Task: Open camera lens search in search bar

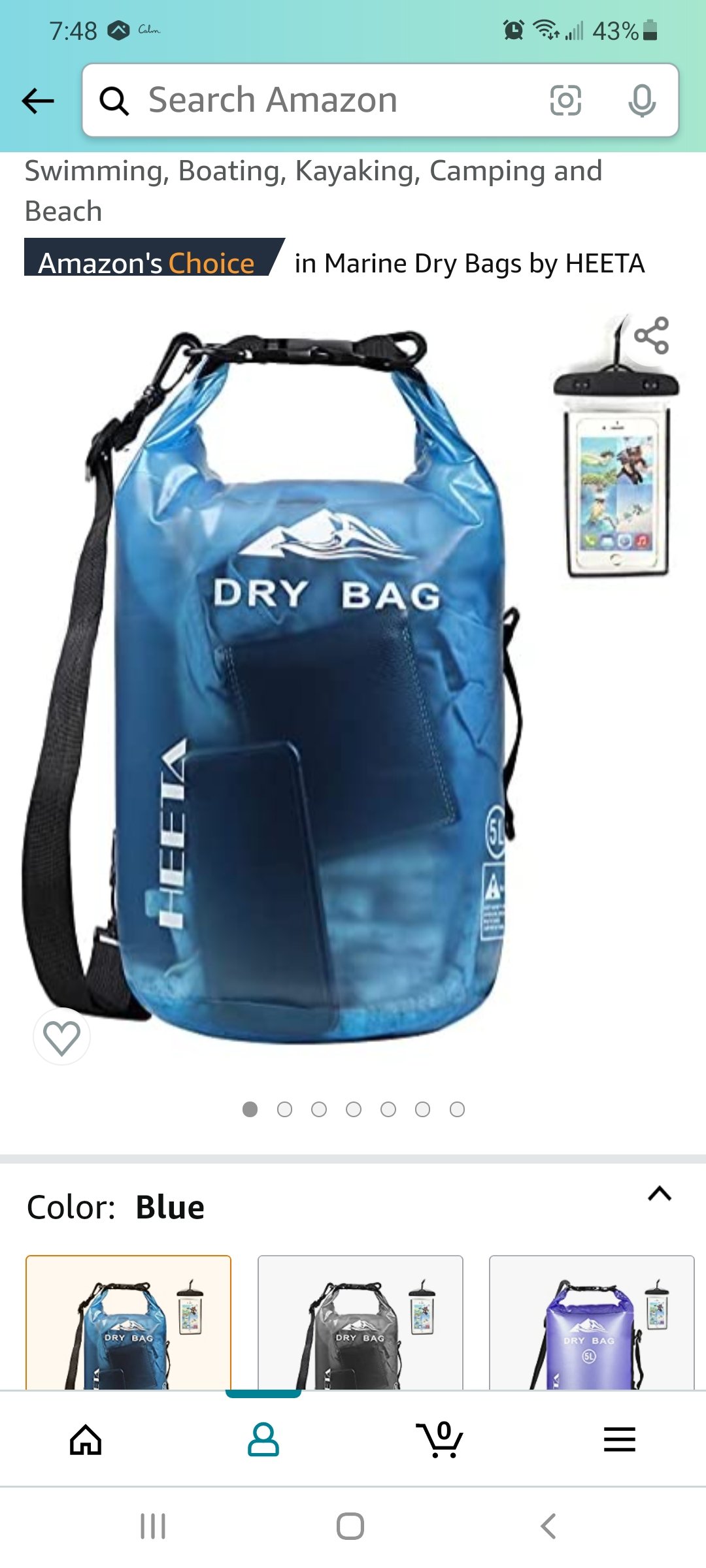Action: (565, 100)
